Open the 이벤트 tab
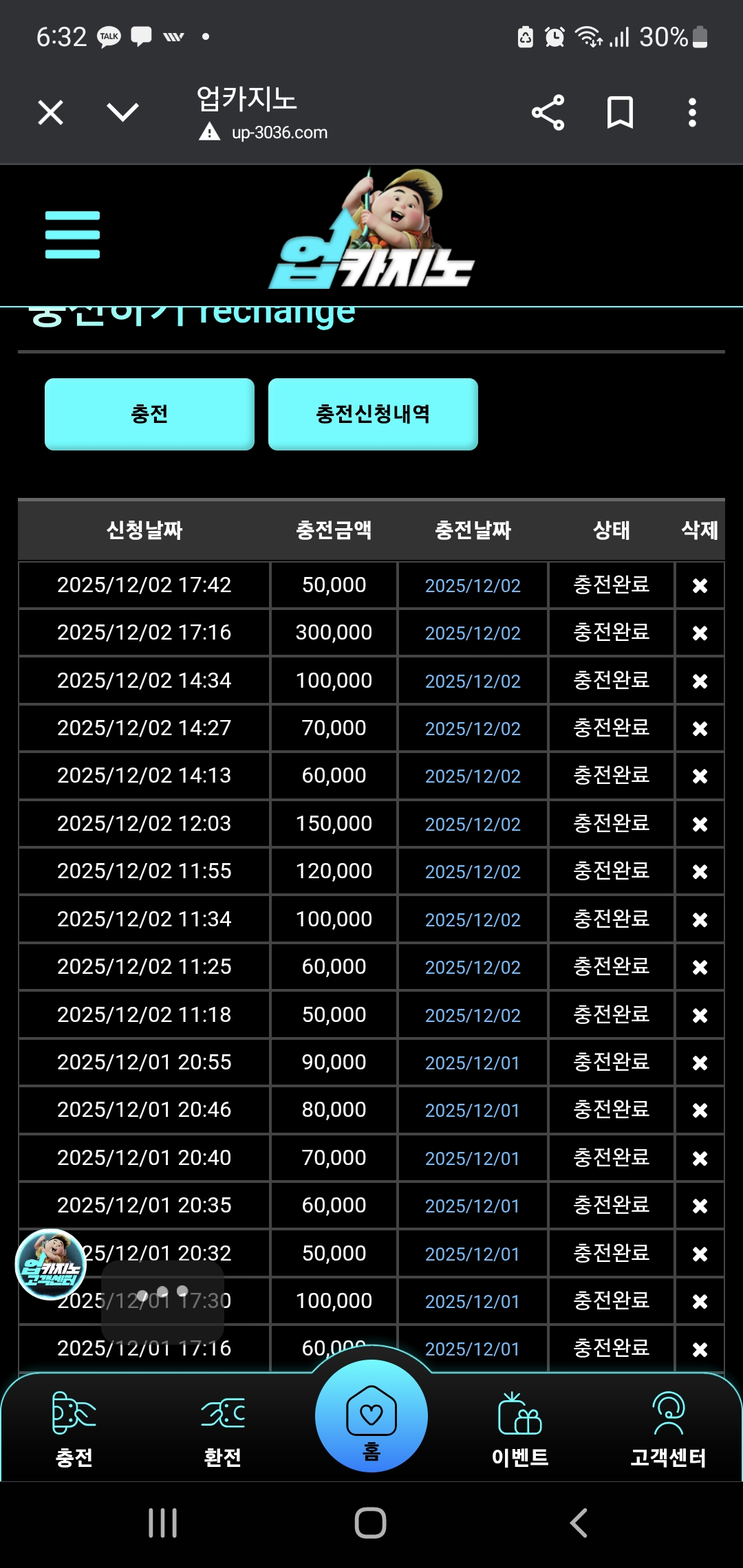The width and height of the screenshot is (743, 1568). point(520,1428)
